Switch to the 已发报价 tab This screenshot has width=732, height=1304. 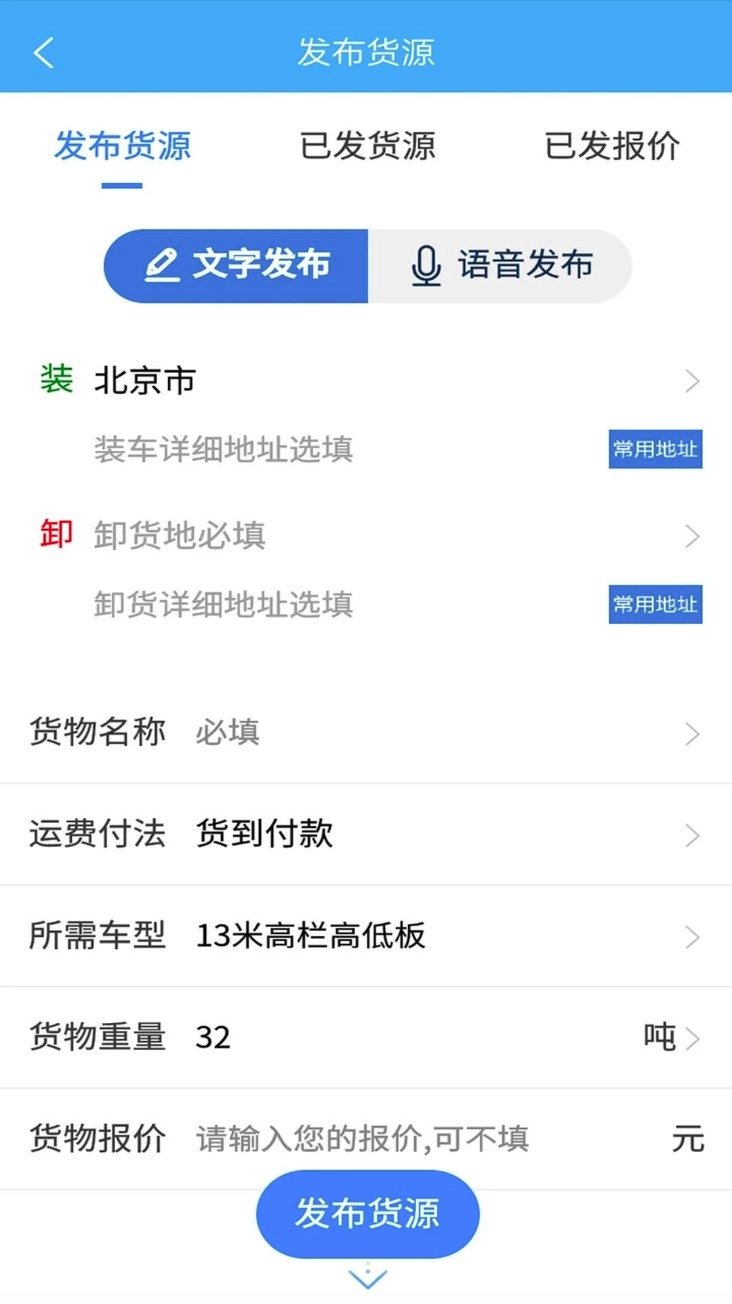click(x=611, y=146)
